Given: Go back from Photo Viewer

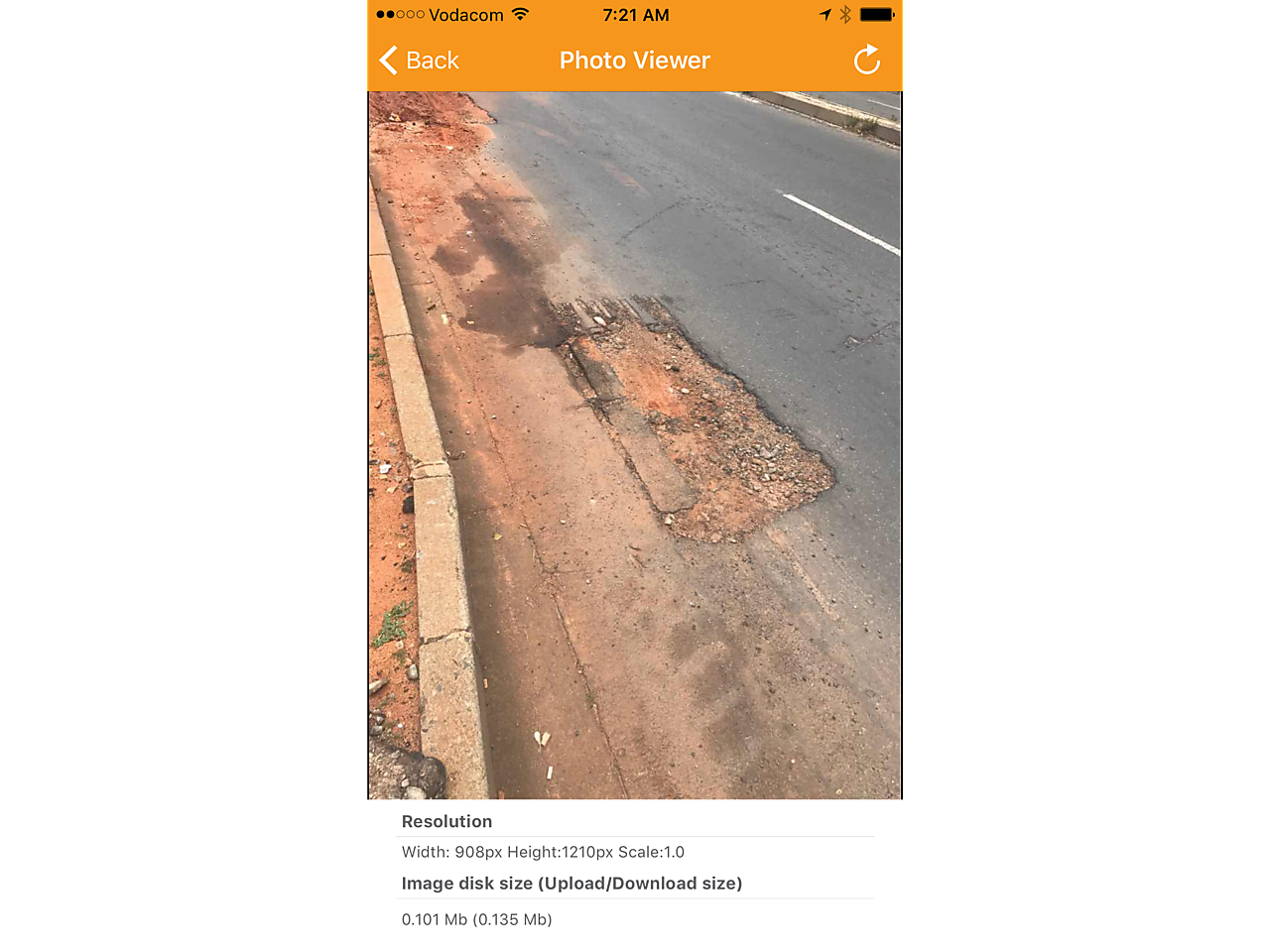Looking at the screenshot, I should tap(420, 60).
